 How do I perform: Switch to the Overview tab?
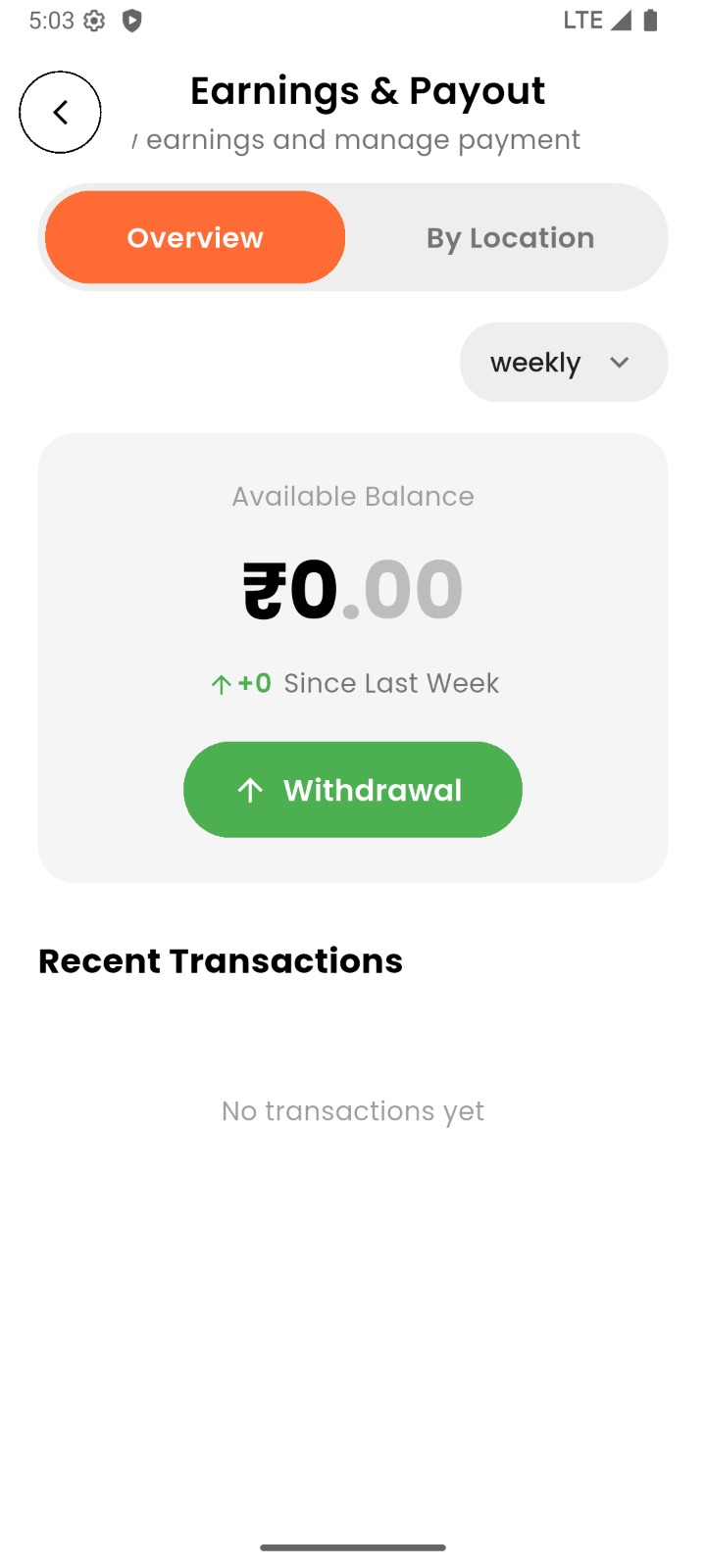pyautogui.click(x=195, y=237)
